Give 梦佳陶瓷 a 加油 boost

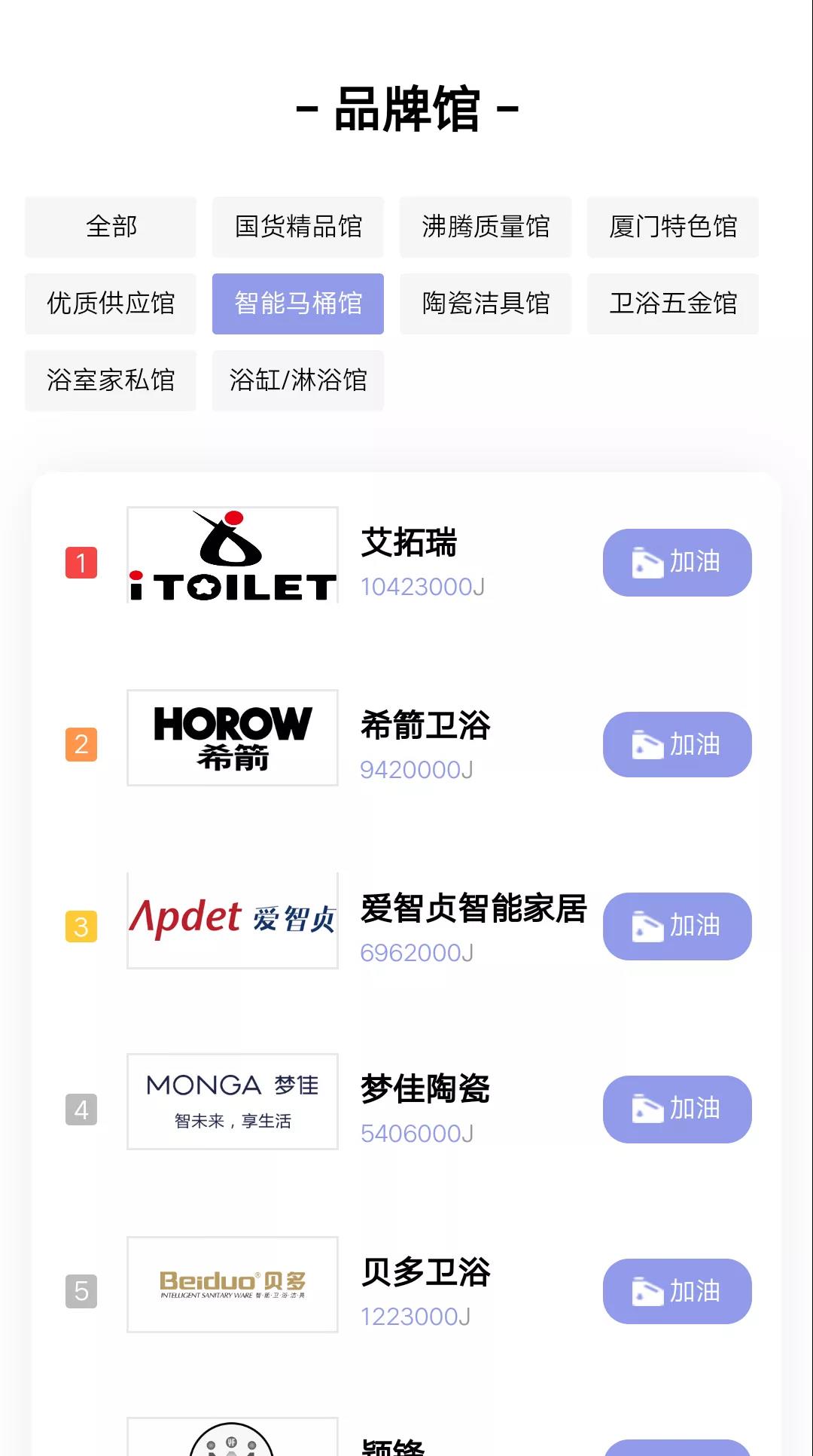point(677,1109)
